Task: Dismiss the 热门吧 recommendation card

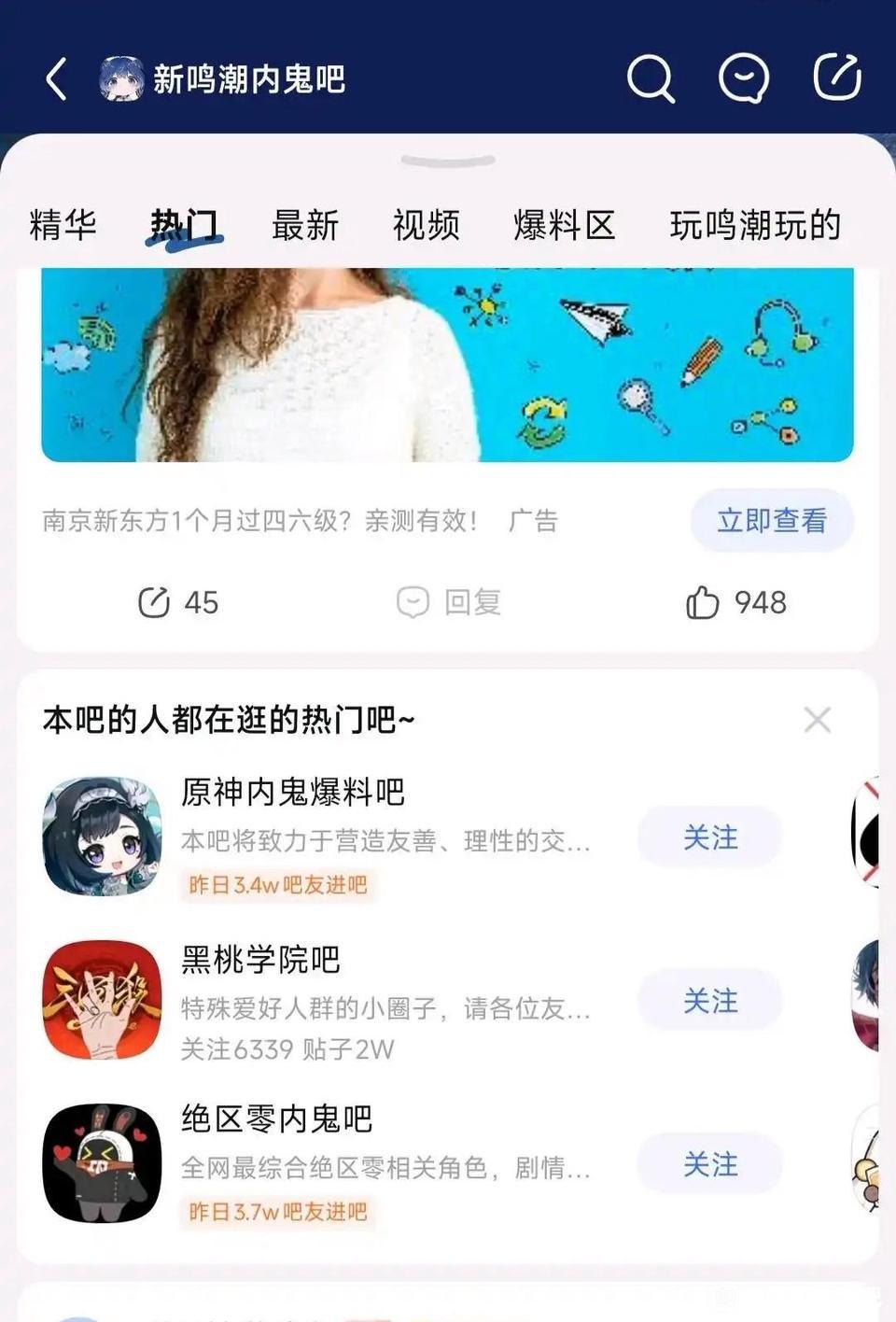Action: [817, 720]
